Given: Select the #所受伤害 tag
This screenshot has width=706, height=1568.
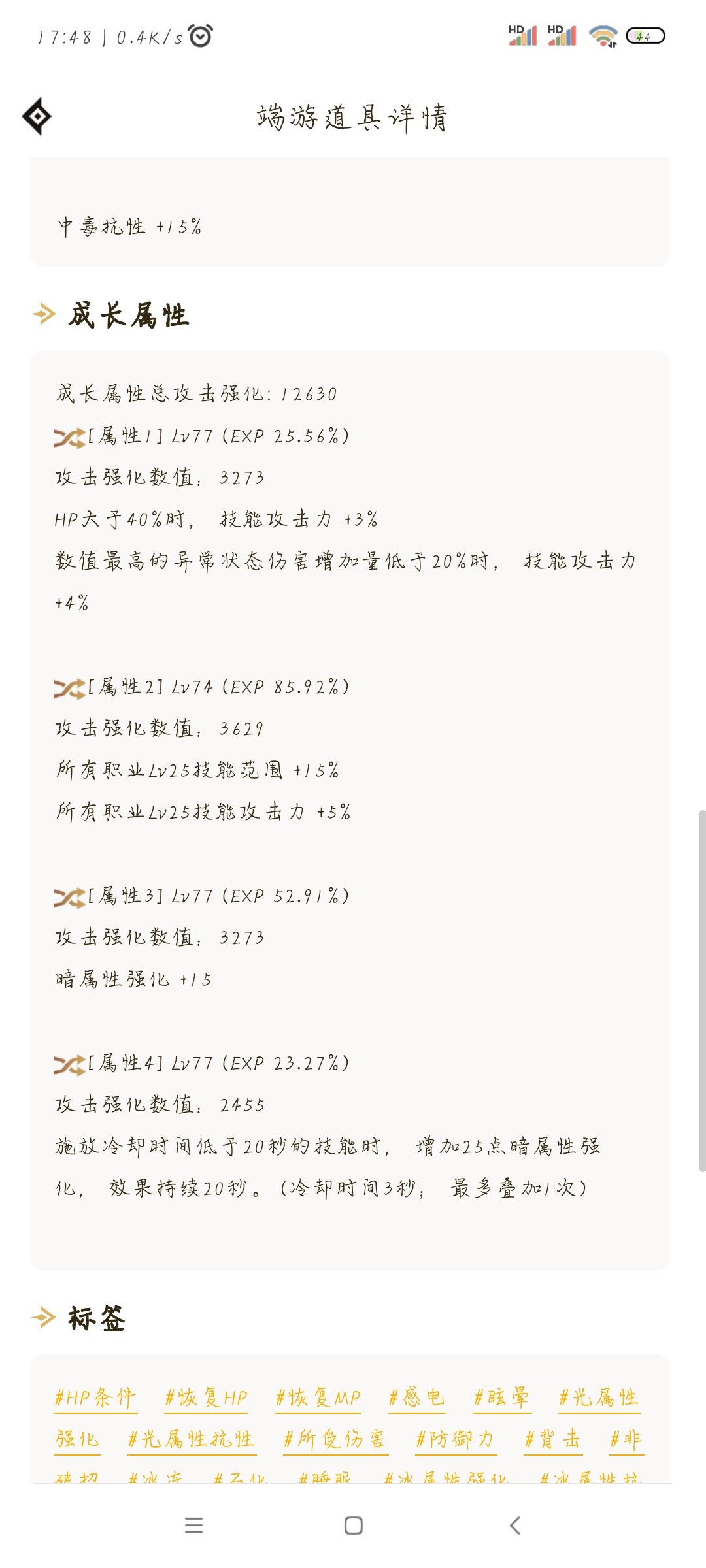Looking at the screenshot, I should tap(335, 1439).
